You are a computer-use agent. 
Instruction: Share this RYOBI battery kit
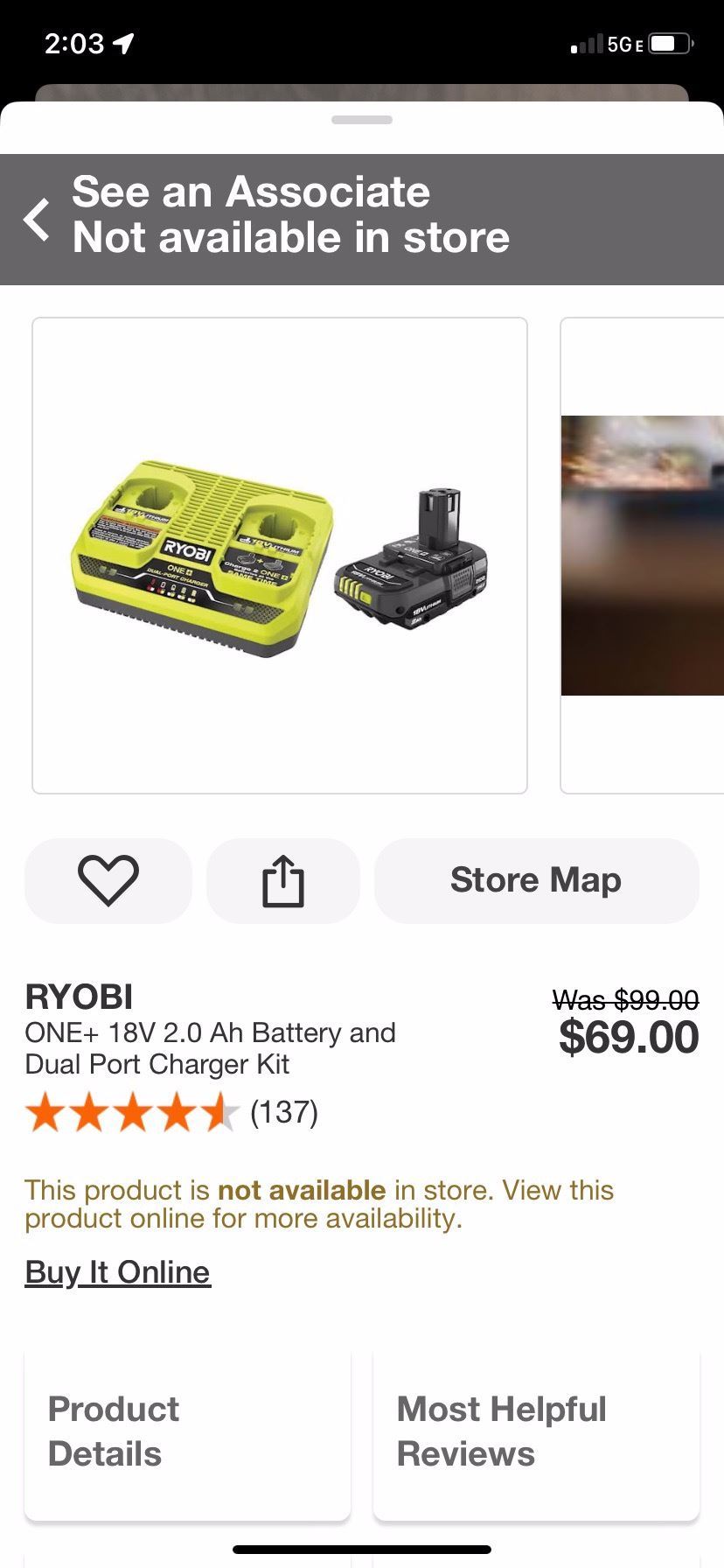(x=283, y=880)
